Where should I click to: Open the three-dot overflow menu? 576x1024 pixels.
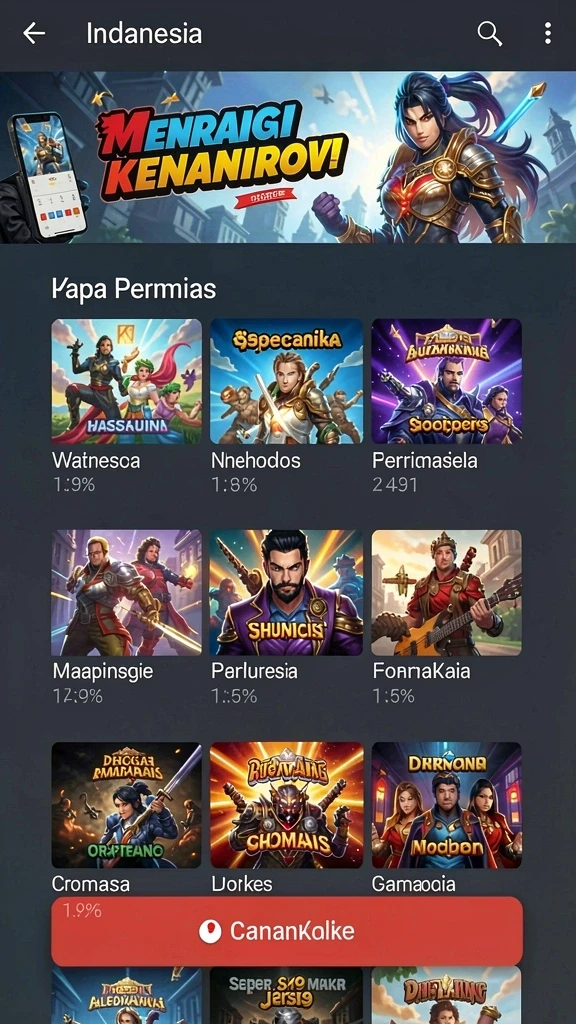(x=547, y=33)
